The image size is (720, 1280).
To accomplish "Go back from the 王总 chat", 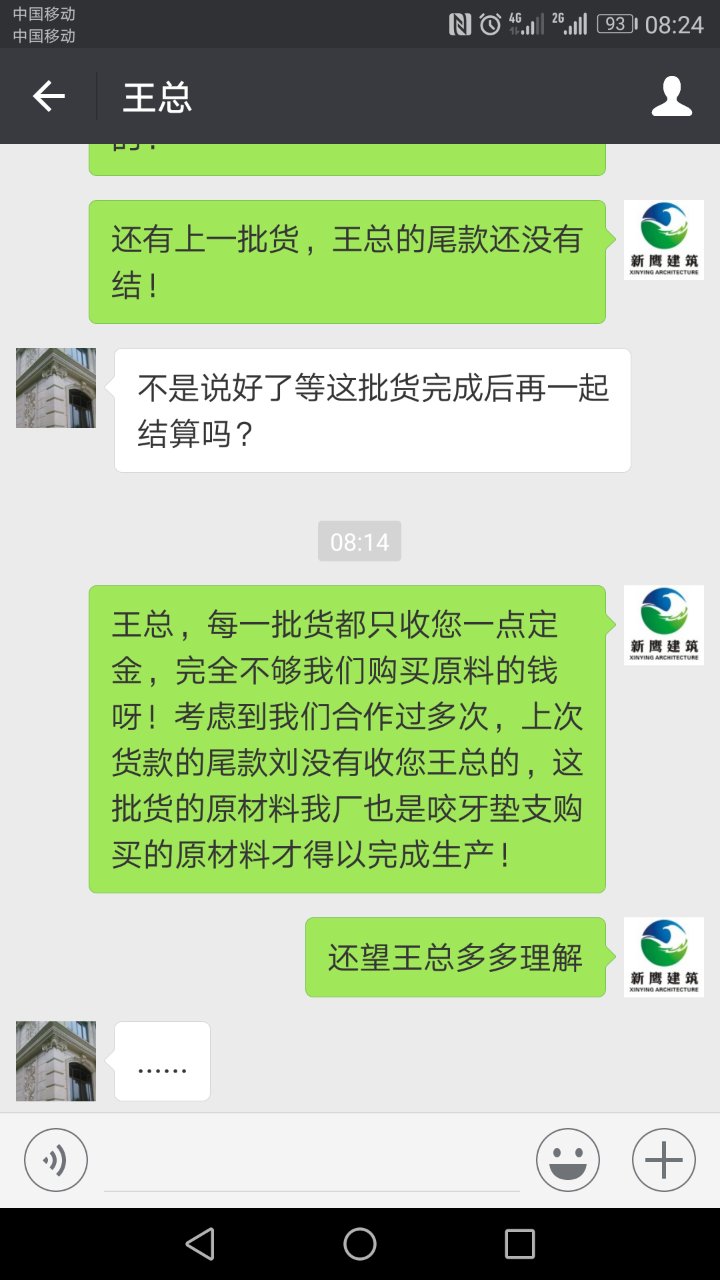I will click(48, 96).
